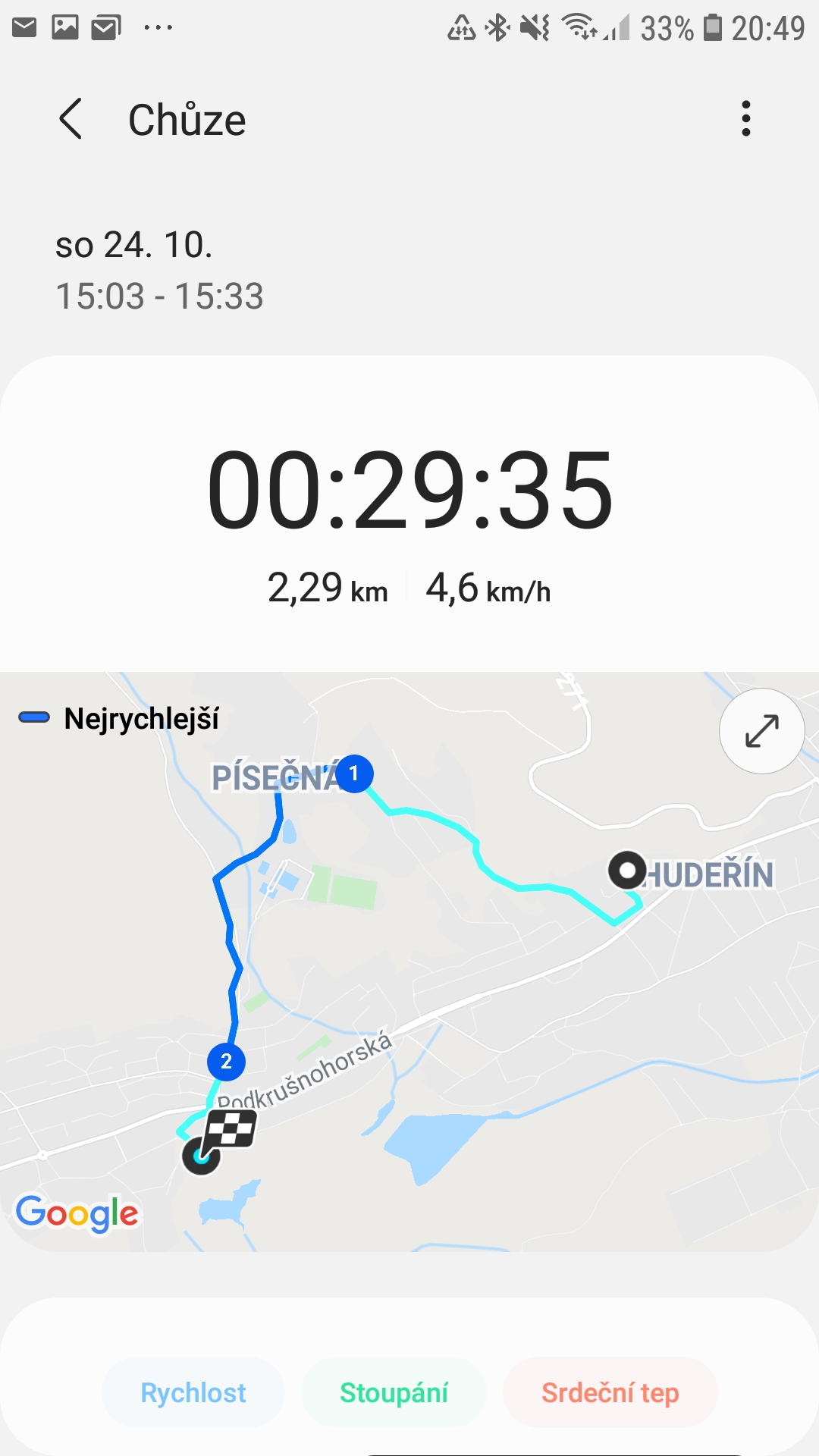Go back from the Chůze screen

tap(71, 119)
